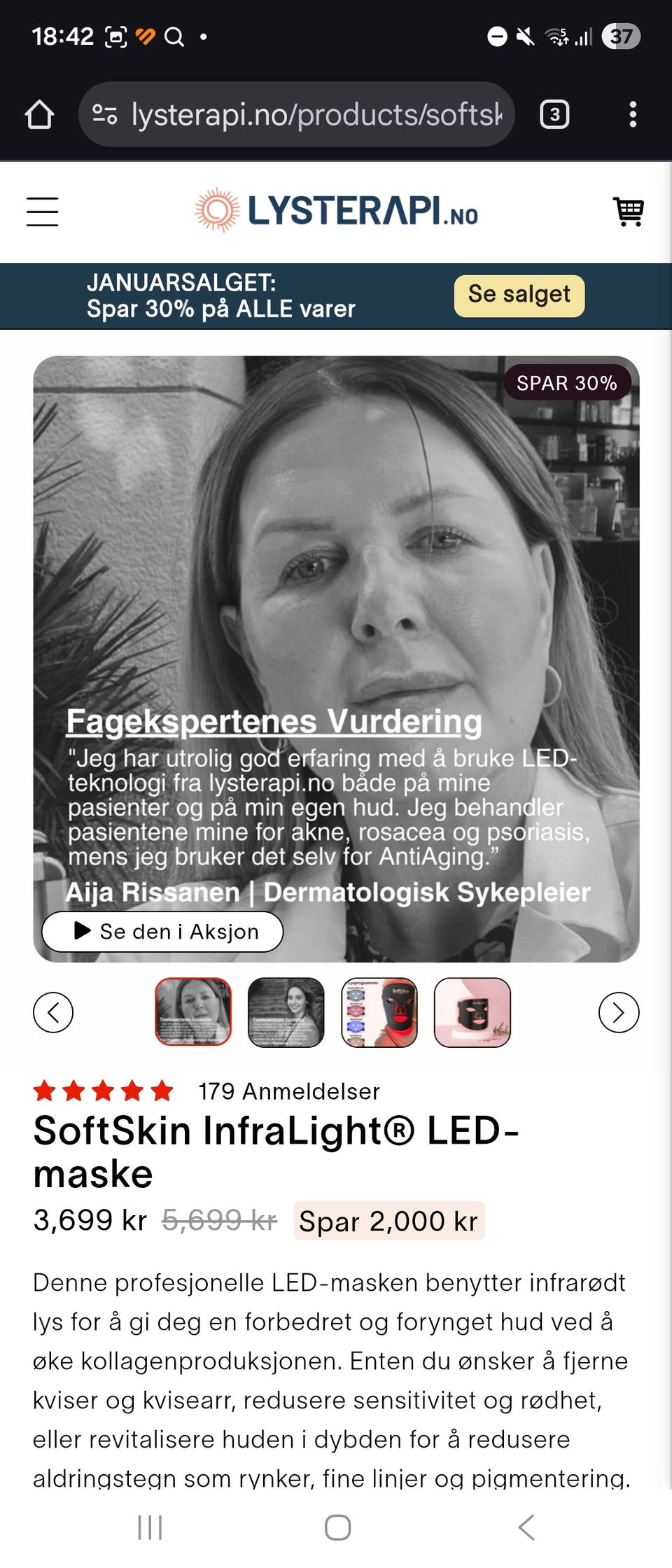672x1568 pixels.
Task: Open the hamburger navigation menu
Action: [42, 212]
